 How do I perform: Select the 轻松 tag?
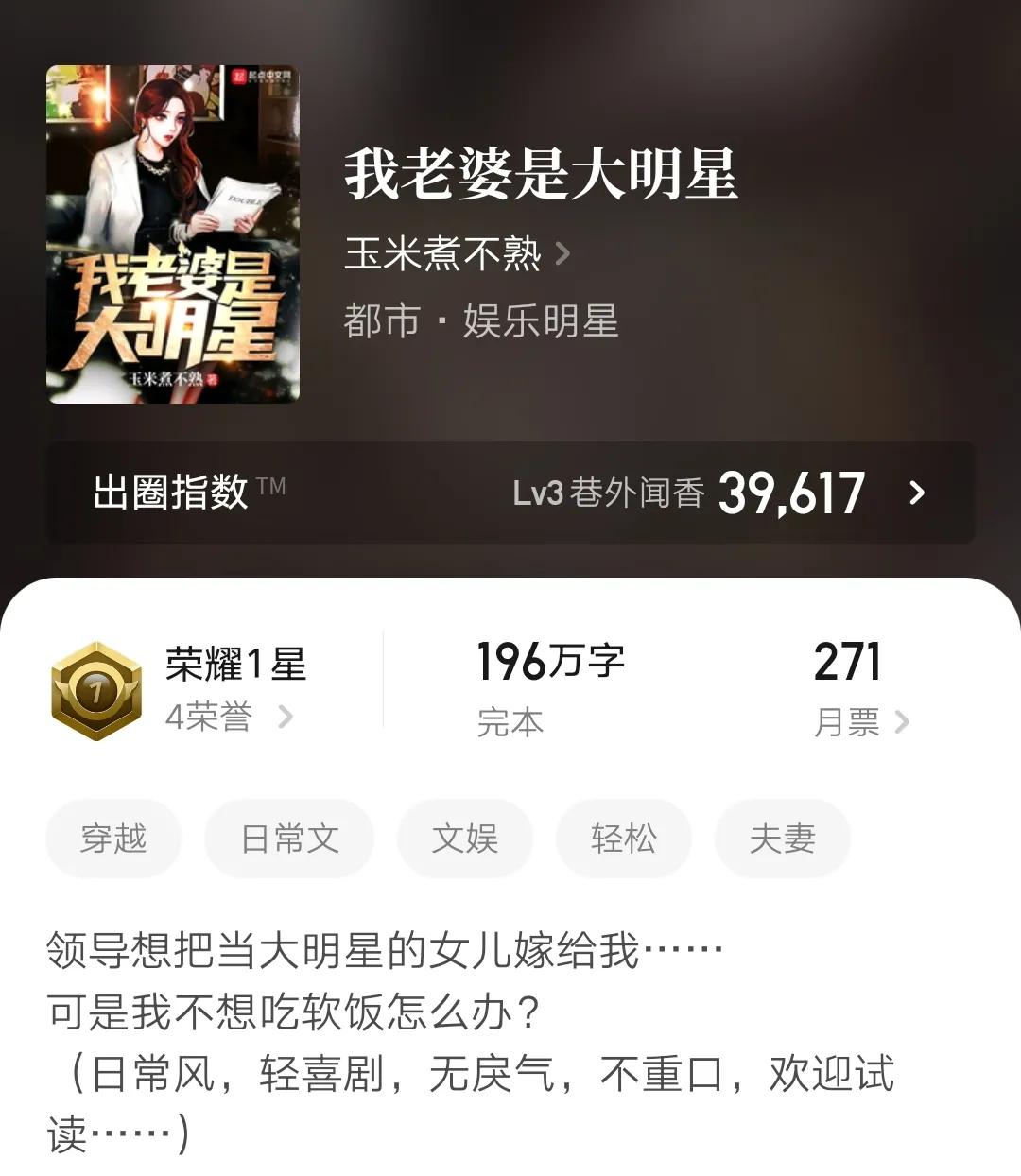(624, 839)
